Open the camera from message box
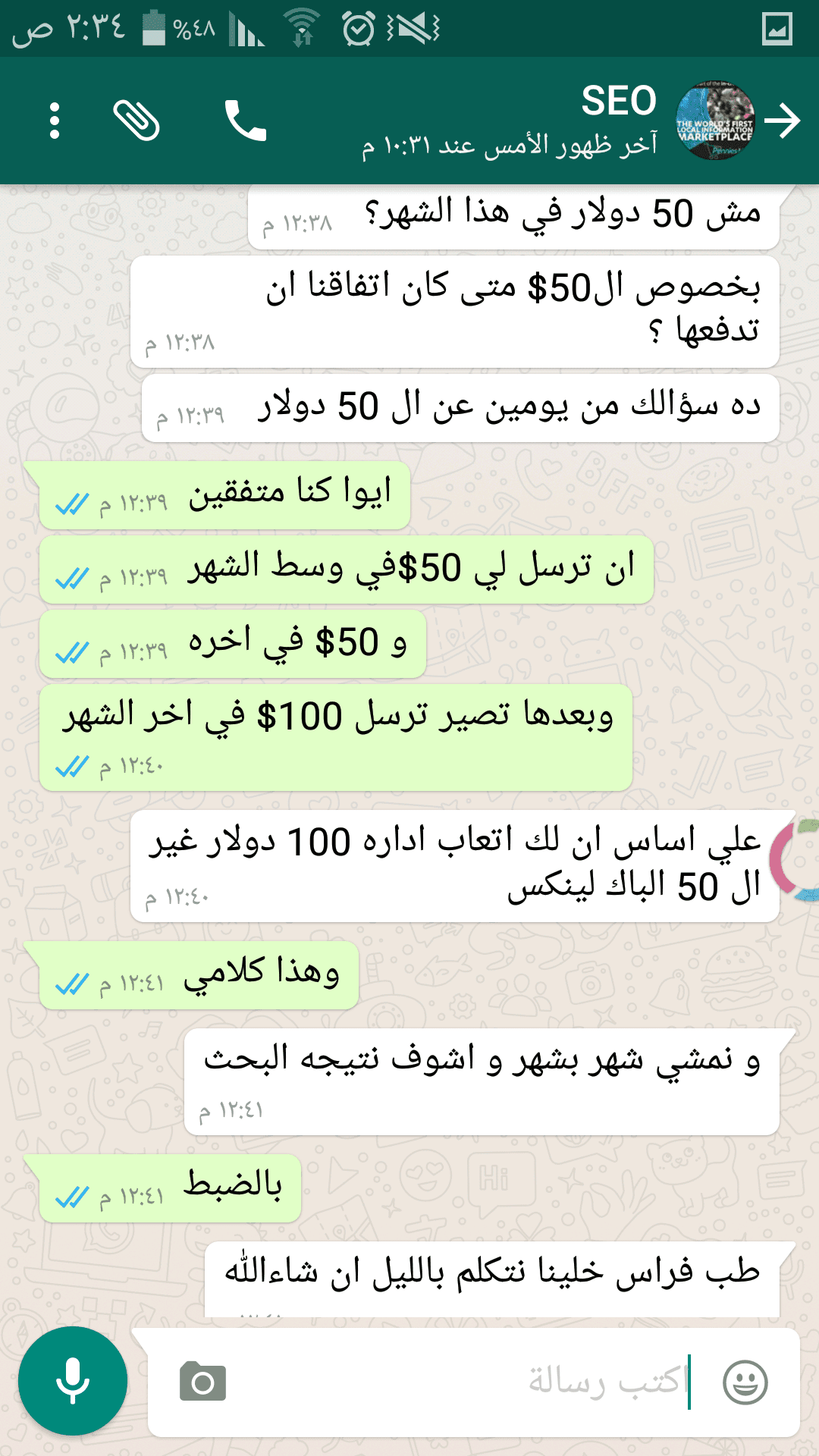This screenshot has height=1456, width=819. (202, 1382)
